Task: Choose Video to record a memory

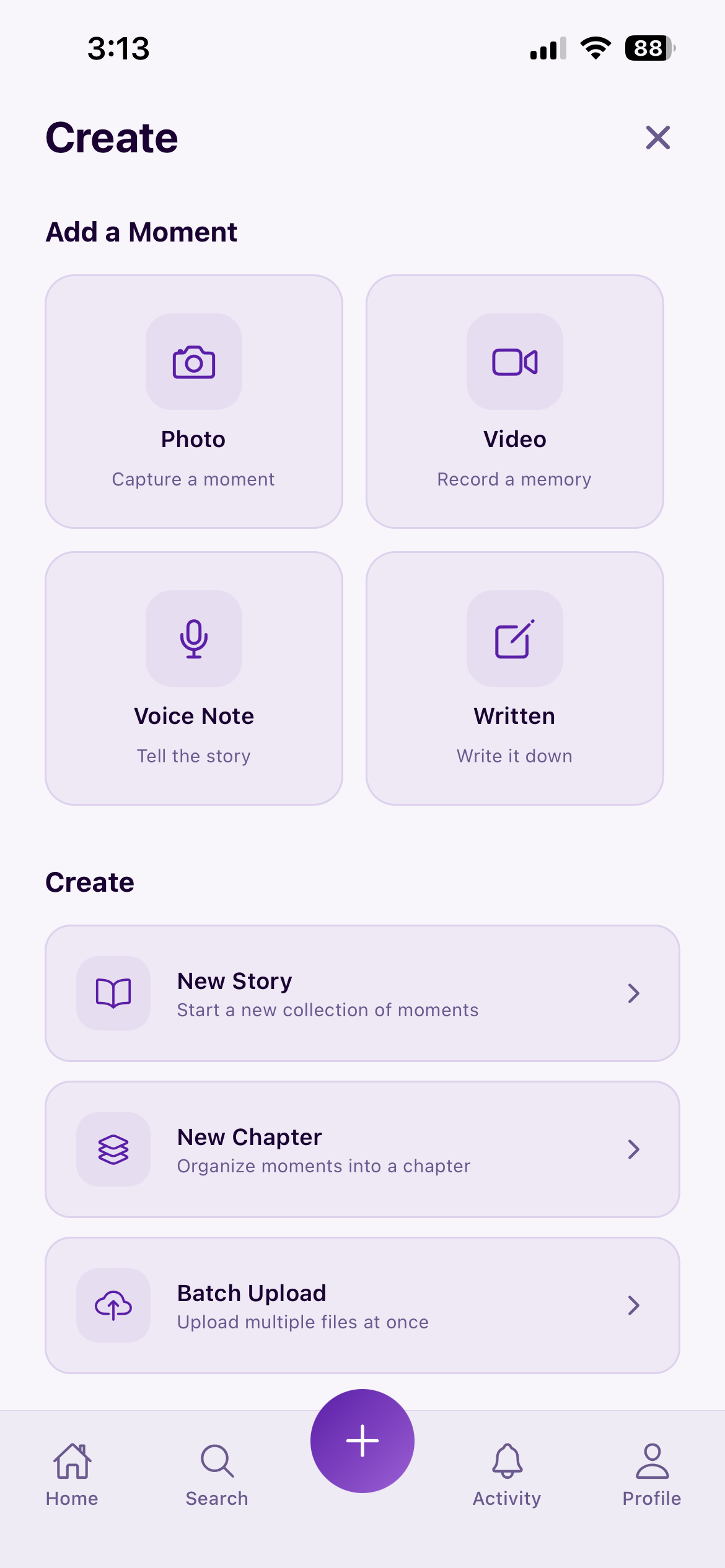Action: (514, 399)
